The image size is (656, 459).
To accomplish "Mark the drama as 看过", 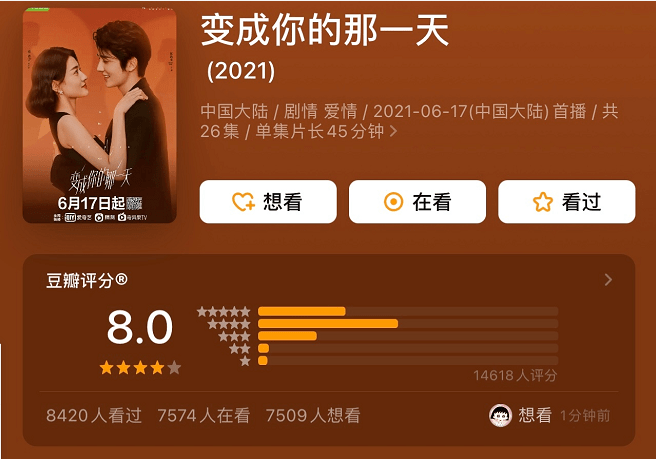I will point(566,202).
